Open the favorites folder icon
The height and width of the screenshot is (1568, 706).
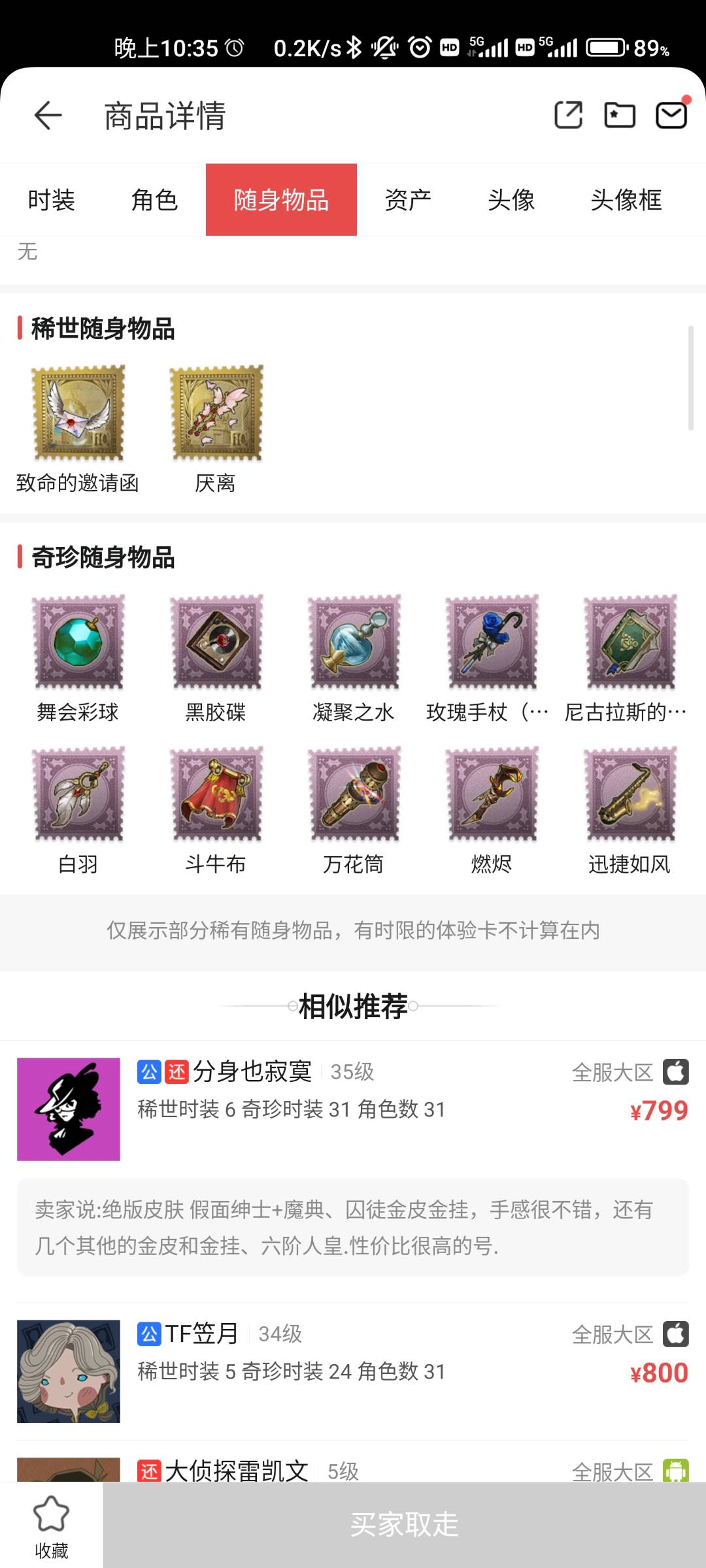click(620, 116)
